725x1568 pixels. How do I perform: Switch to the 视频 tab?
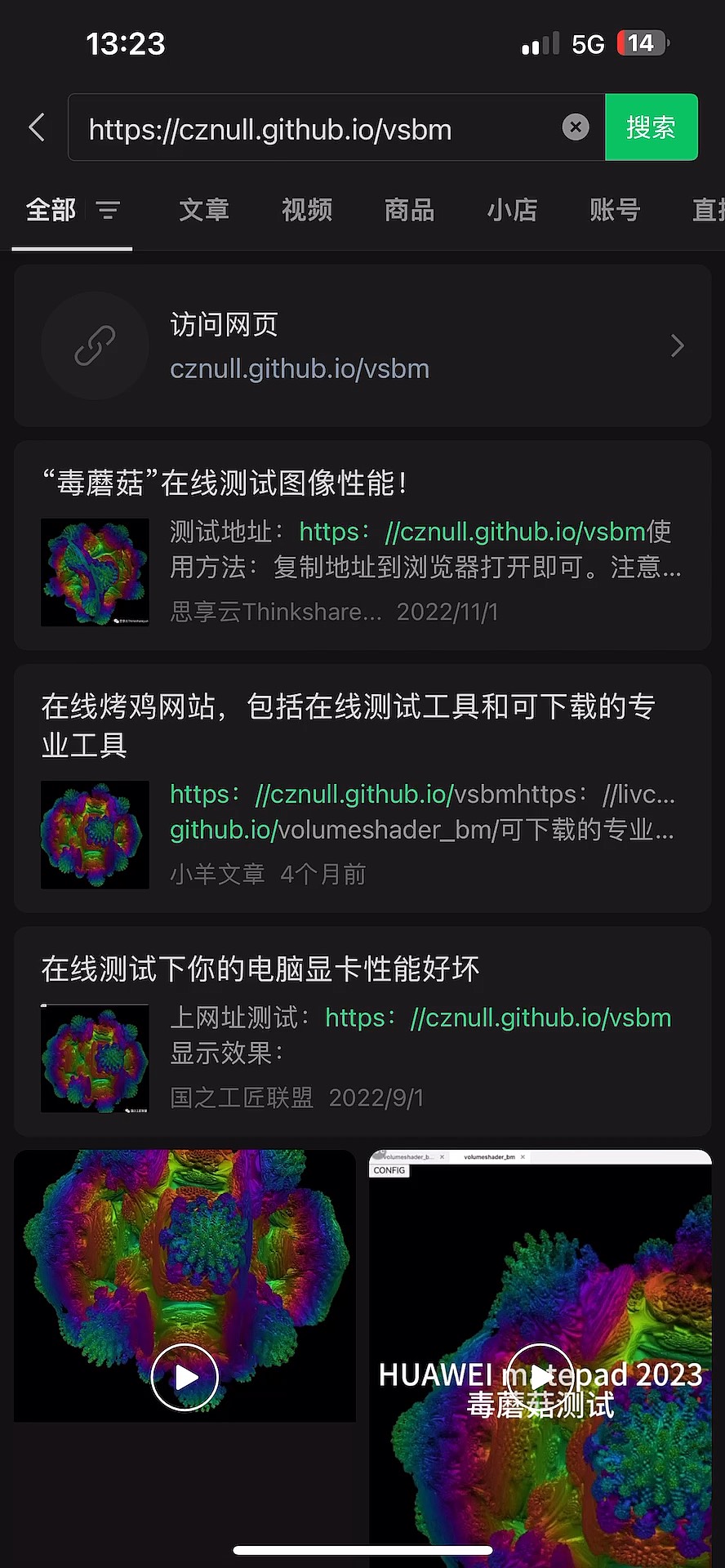(307, 211)
